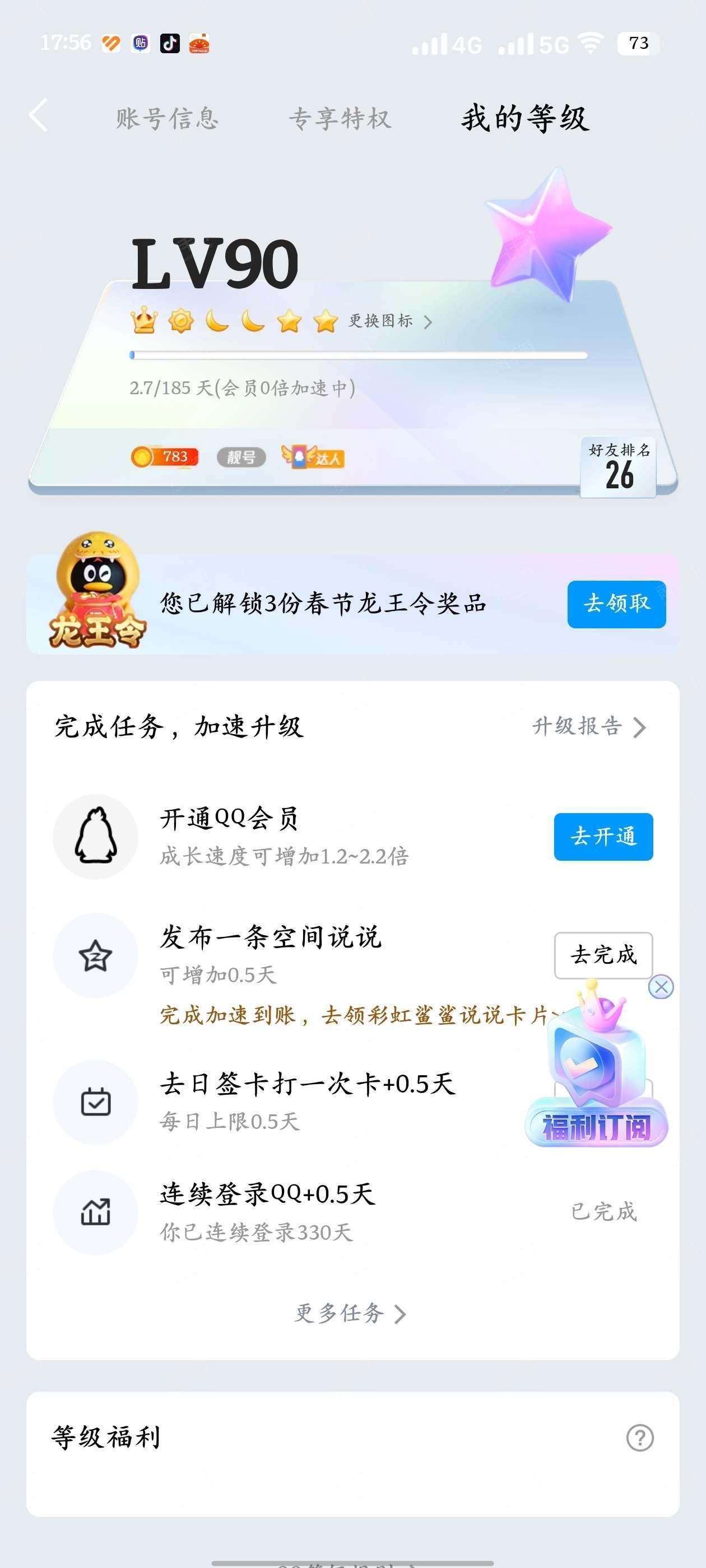Open 更换图标 to change level icons
The width and height of the screenshot is (706, 1568).
[390, 321]
